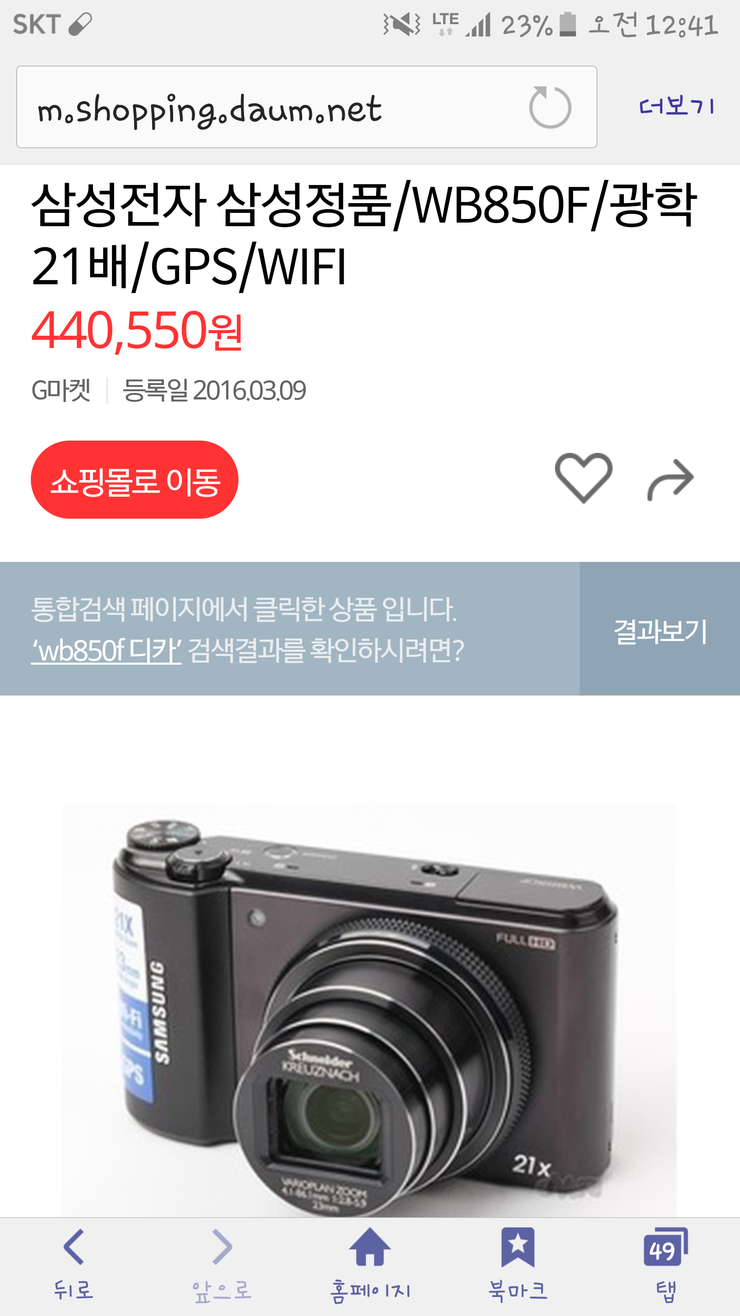Open the 북마크 bookmarks
This screenshot has height=1316, width=740.
pos(518,1265)
